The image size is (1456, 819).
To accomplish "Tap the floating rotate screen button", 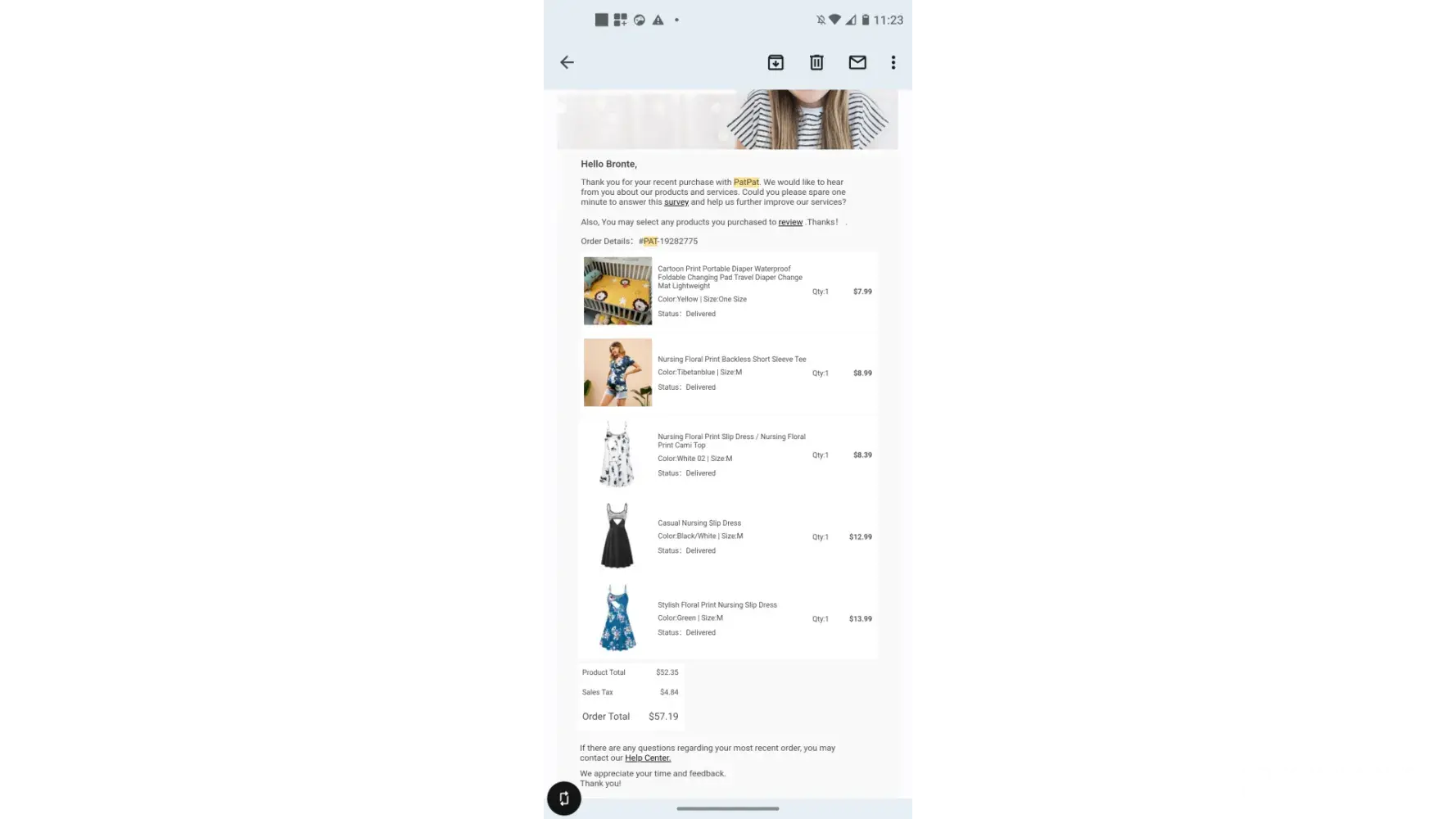I will 564,798.
